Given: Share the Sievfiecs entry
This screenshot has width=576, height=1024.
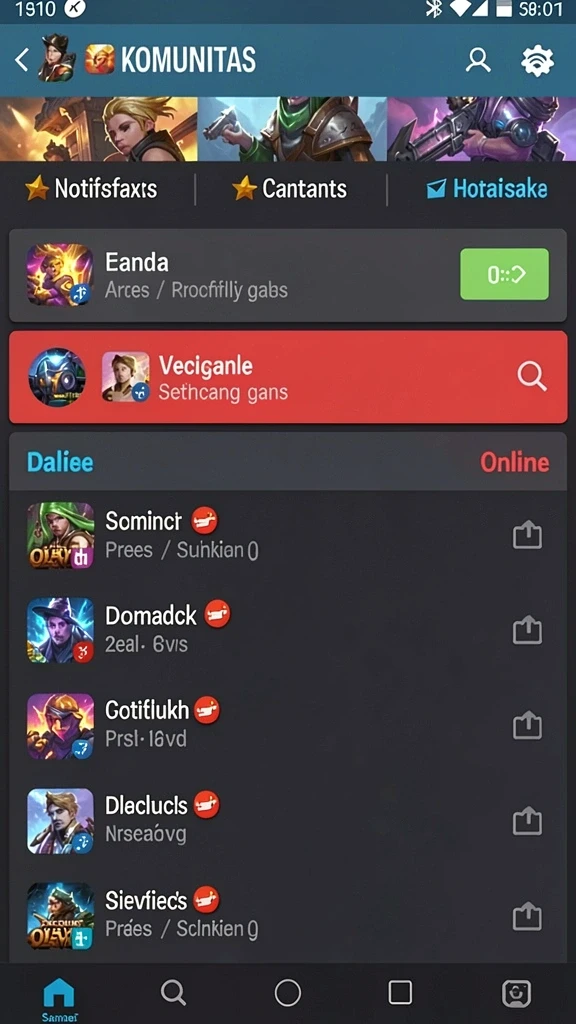Looking at the screenshot, I should click(x=527, y=916).
